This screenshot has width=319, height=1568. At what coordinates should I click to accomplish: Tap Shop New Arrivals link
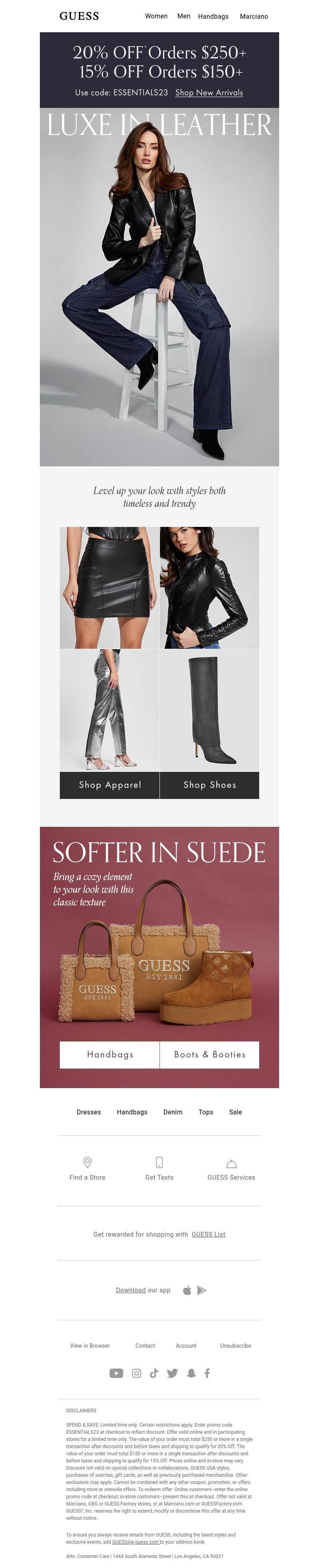point(209,92)
